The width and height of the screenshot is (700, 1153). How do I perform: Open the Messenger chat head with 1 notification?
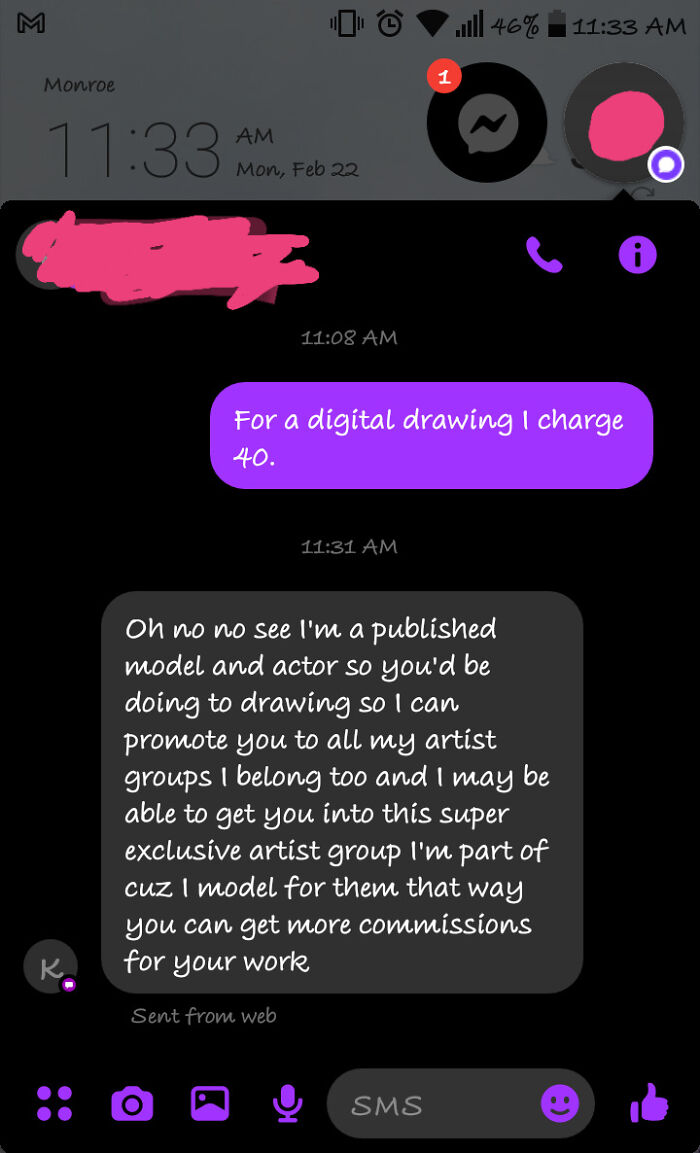[487, 122]
